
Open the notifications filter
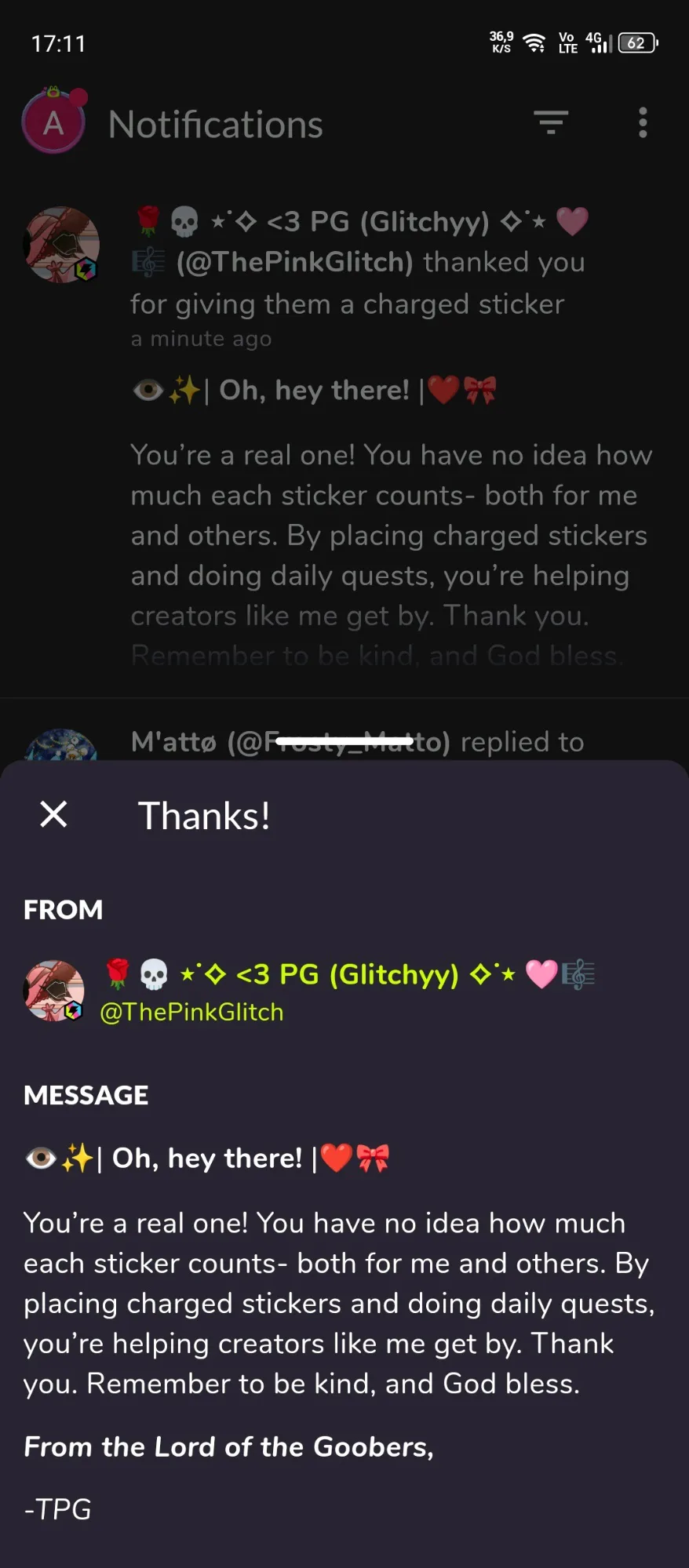[x=551, y=123]
